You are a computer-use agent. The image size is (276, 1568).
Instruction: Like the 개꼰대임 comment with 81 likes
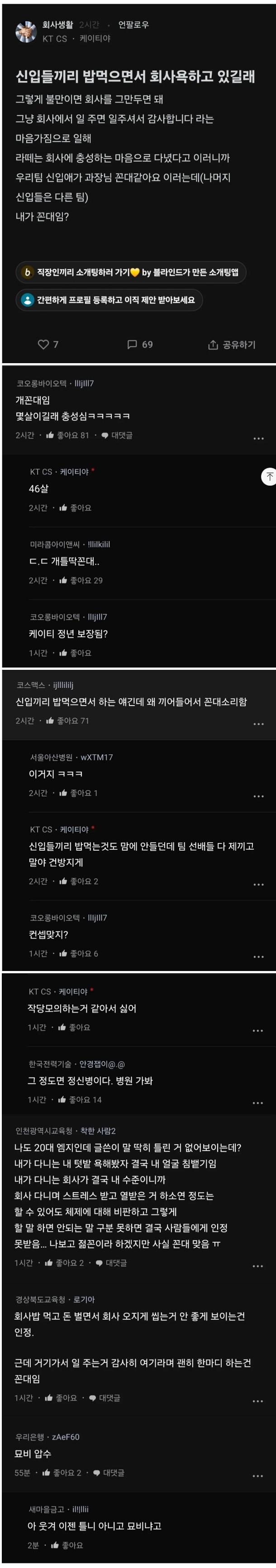pos(67,435)
